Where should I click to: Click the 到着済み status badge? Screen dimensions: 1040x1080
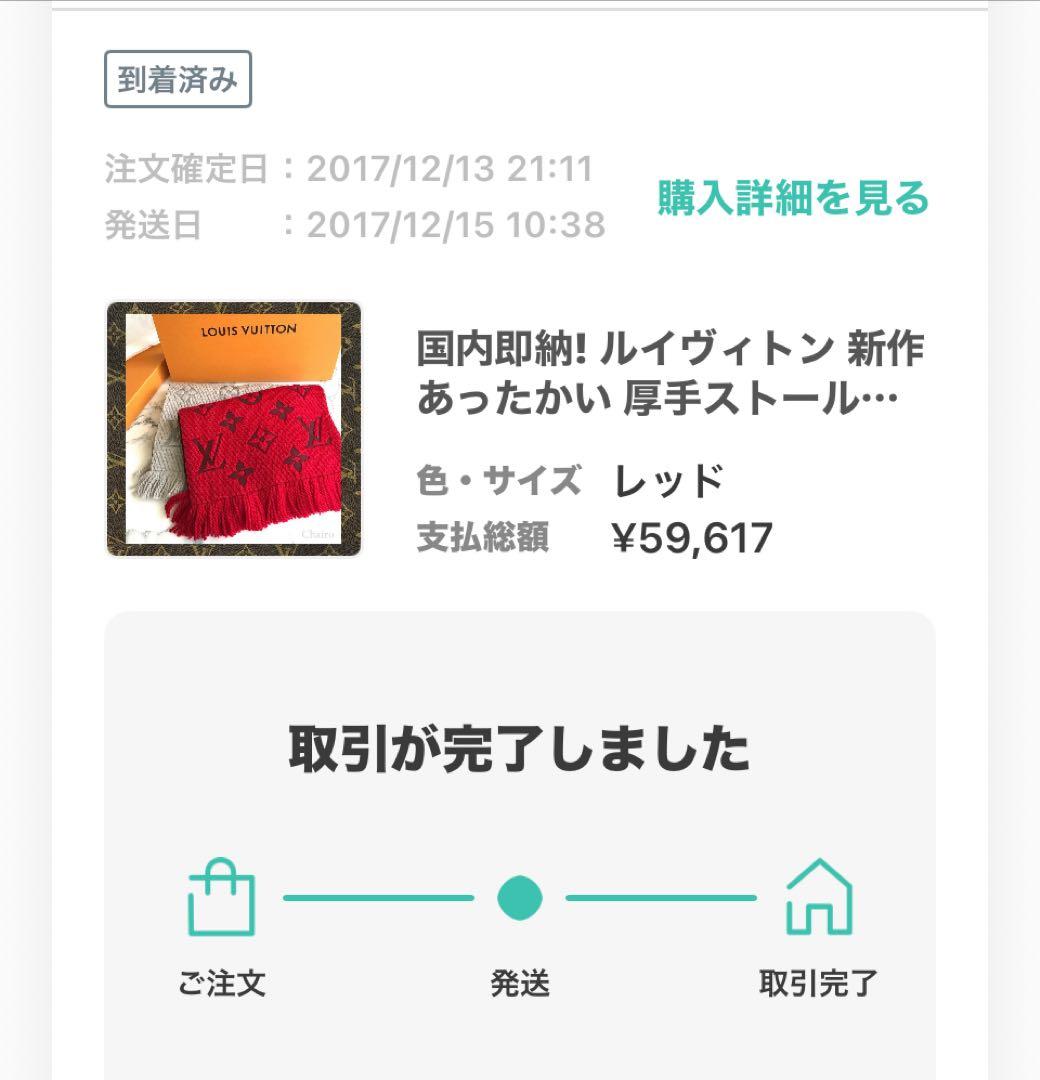point(178,79)
